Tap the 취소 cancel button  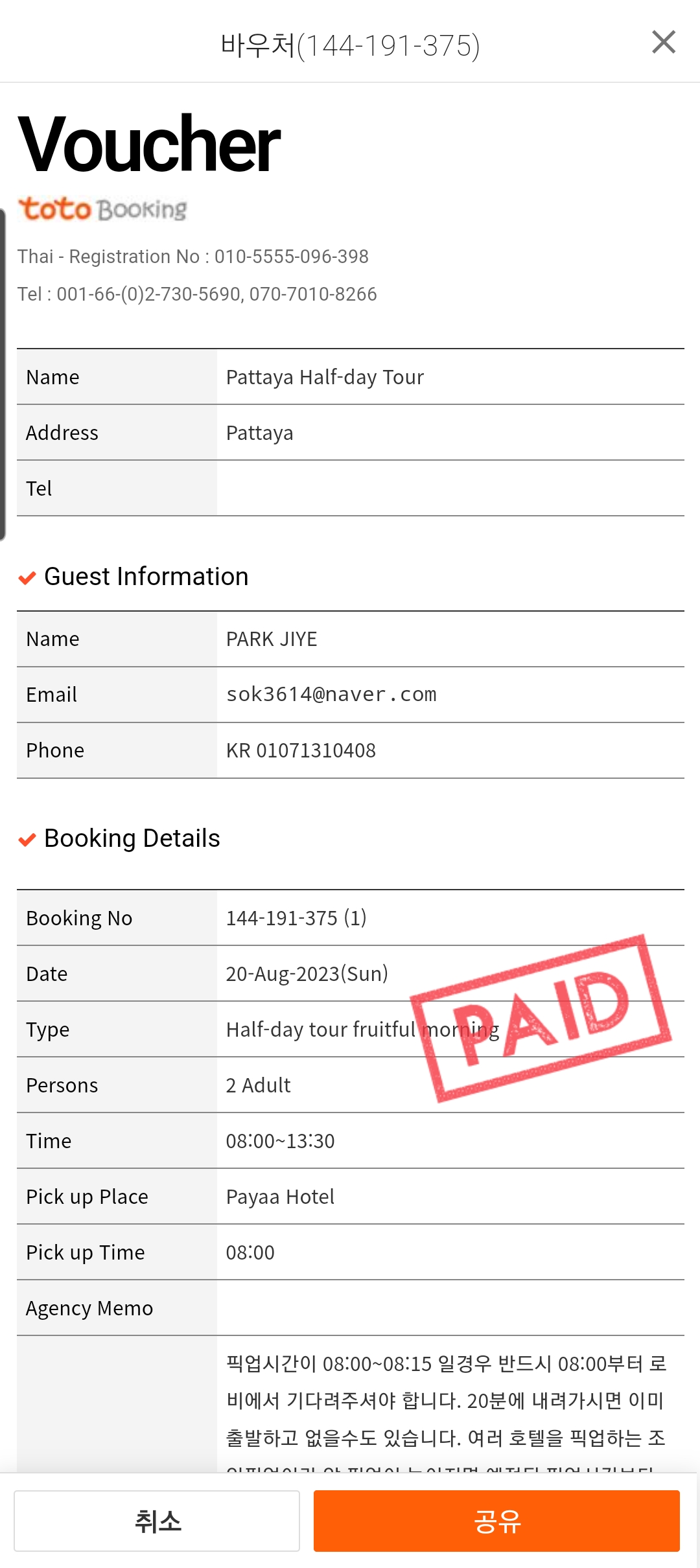point(157,1521)
